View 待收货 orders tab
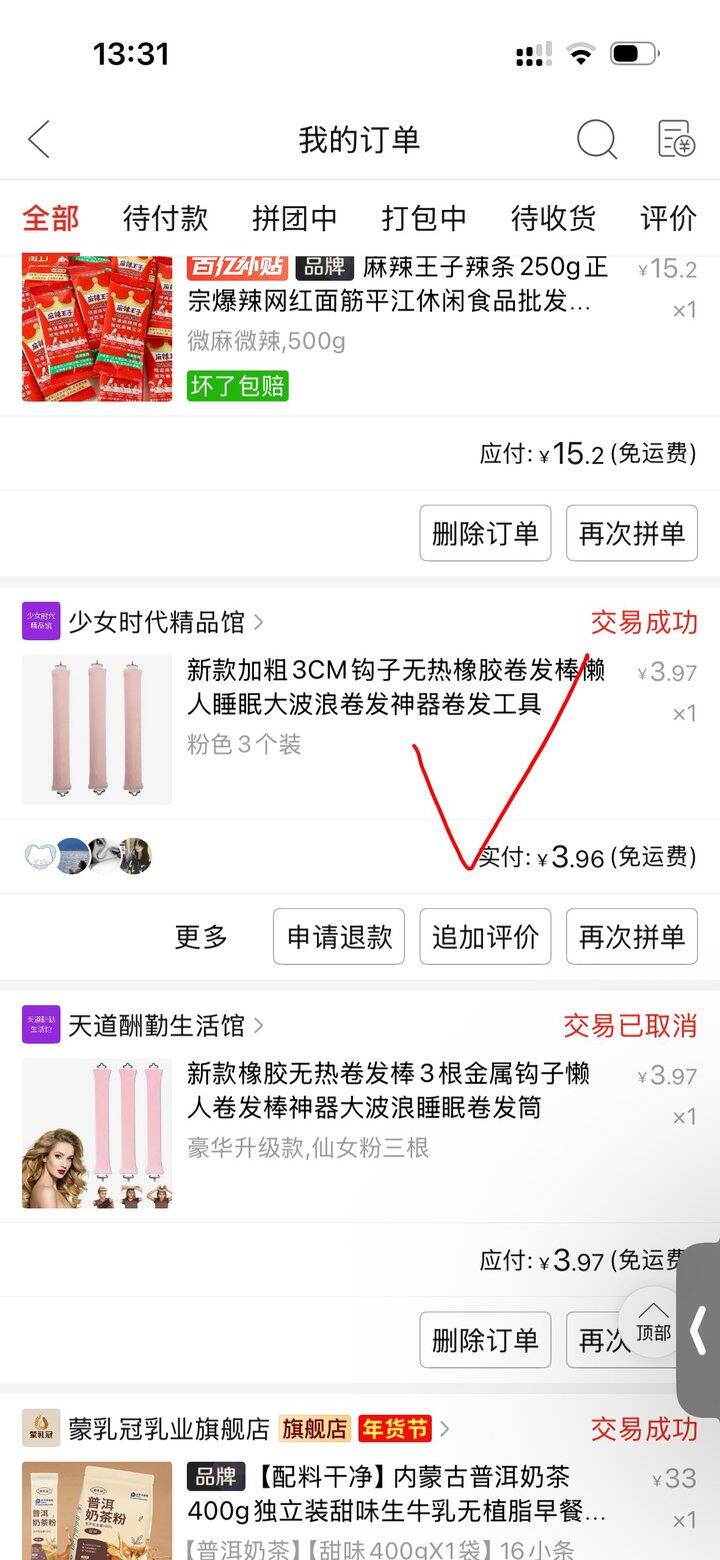Image resolution: width=720 pixels, height=1560 pixels. 553,217
